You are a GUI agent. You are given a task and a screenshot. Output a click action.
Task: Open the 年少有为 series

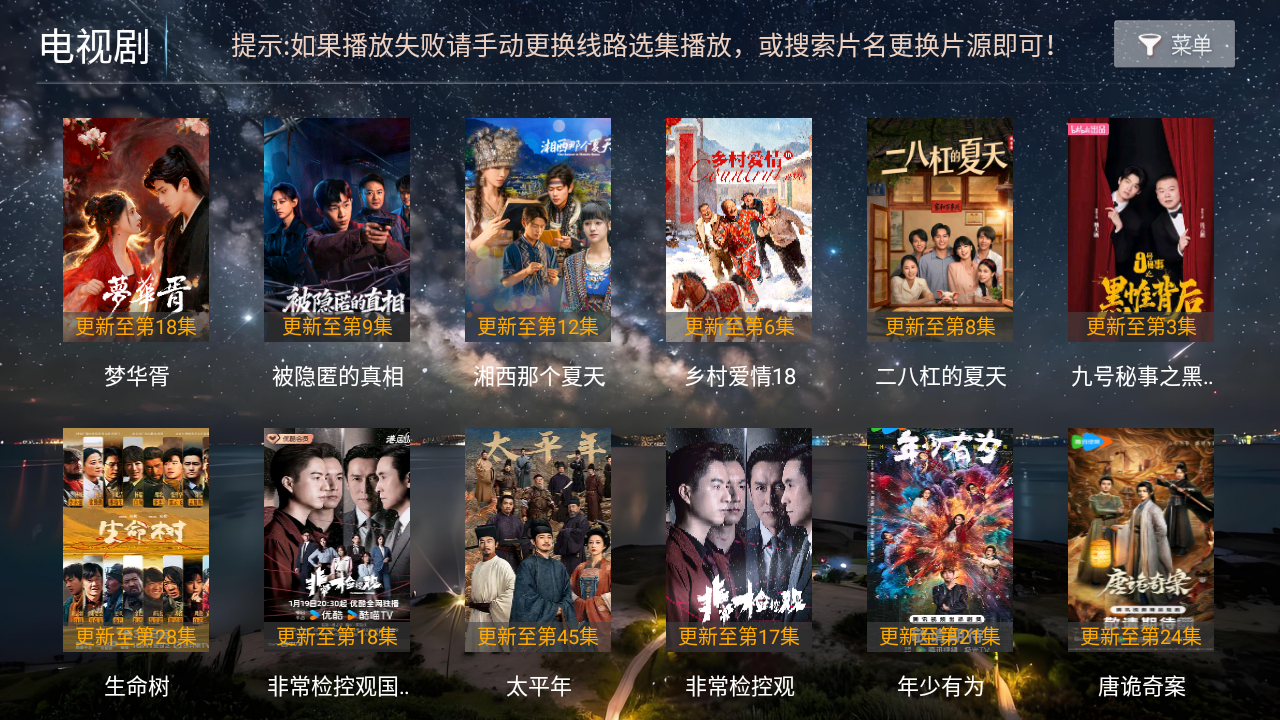point(940,540)
